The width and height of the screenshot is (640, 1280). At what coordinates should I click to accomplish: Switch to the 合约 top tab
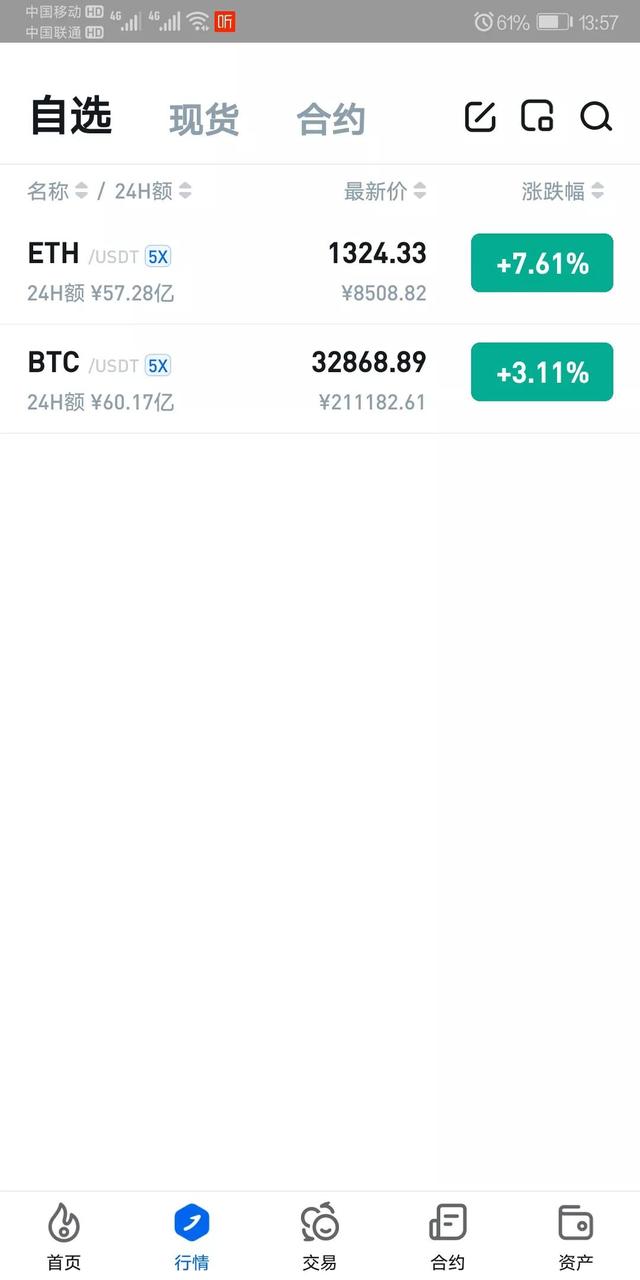331,120
